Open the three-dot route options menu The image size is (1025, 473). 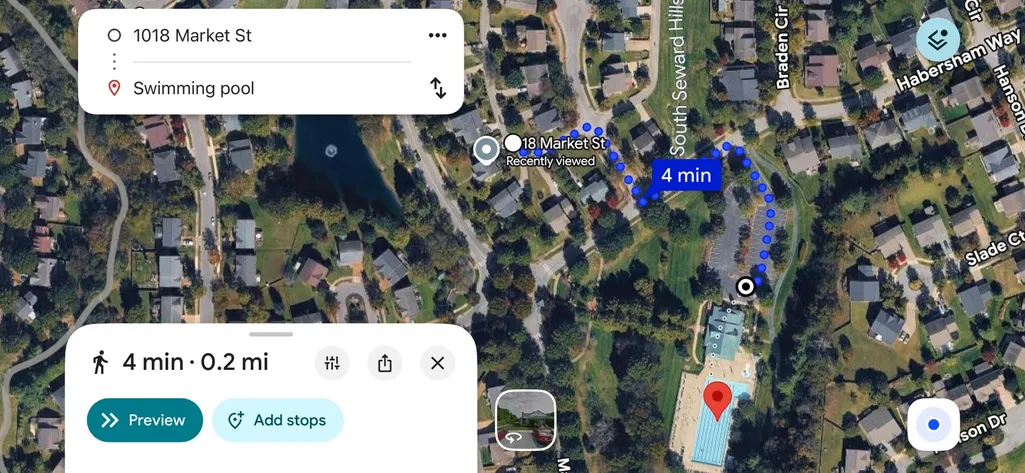coord(437,35)
